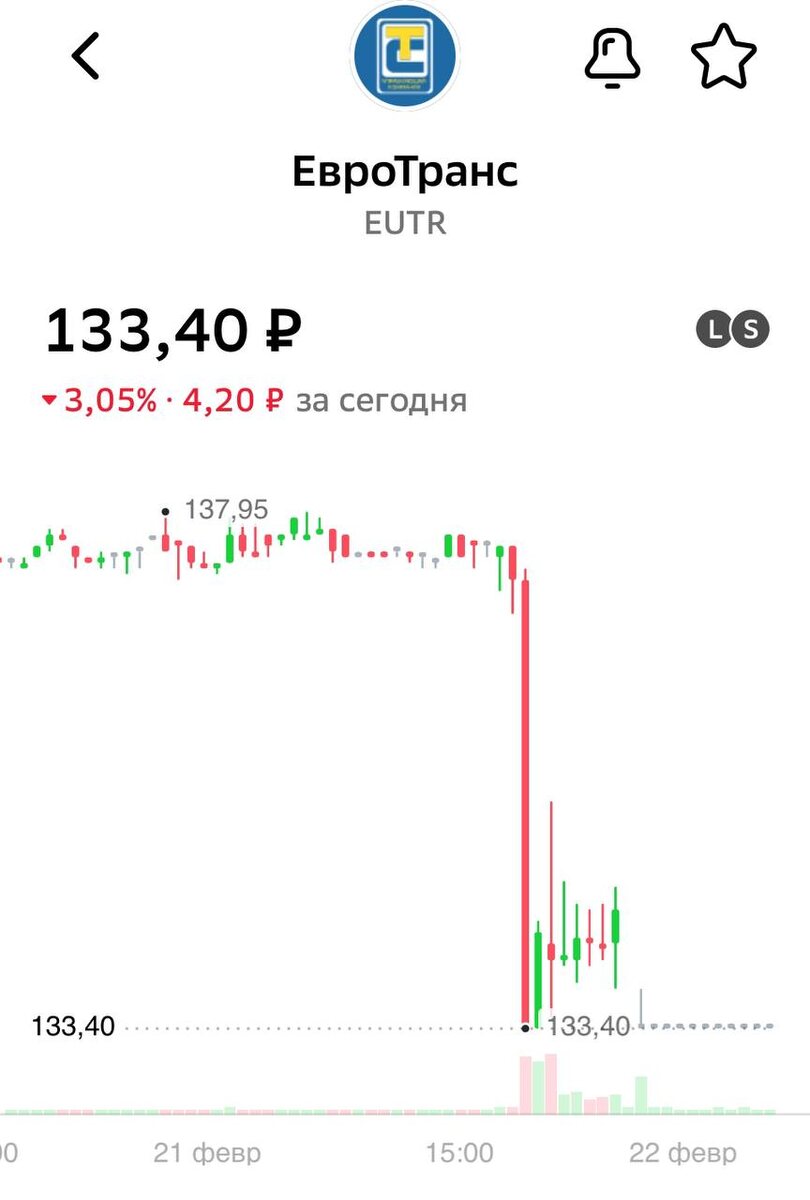
Task: Add ЕвроТранс to favorites with the star icon
Action: [723, 57]
